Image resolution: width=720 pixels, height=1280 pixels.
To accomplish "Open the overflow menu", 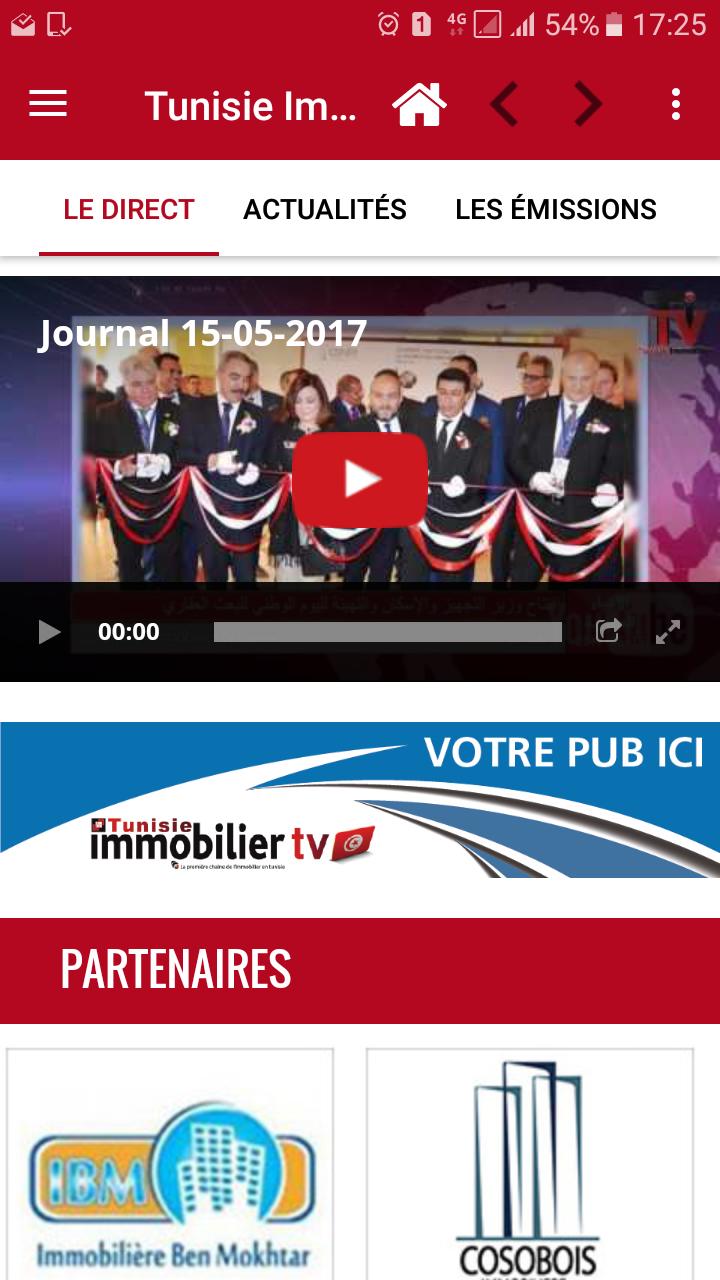I will 676,104.
